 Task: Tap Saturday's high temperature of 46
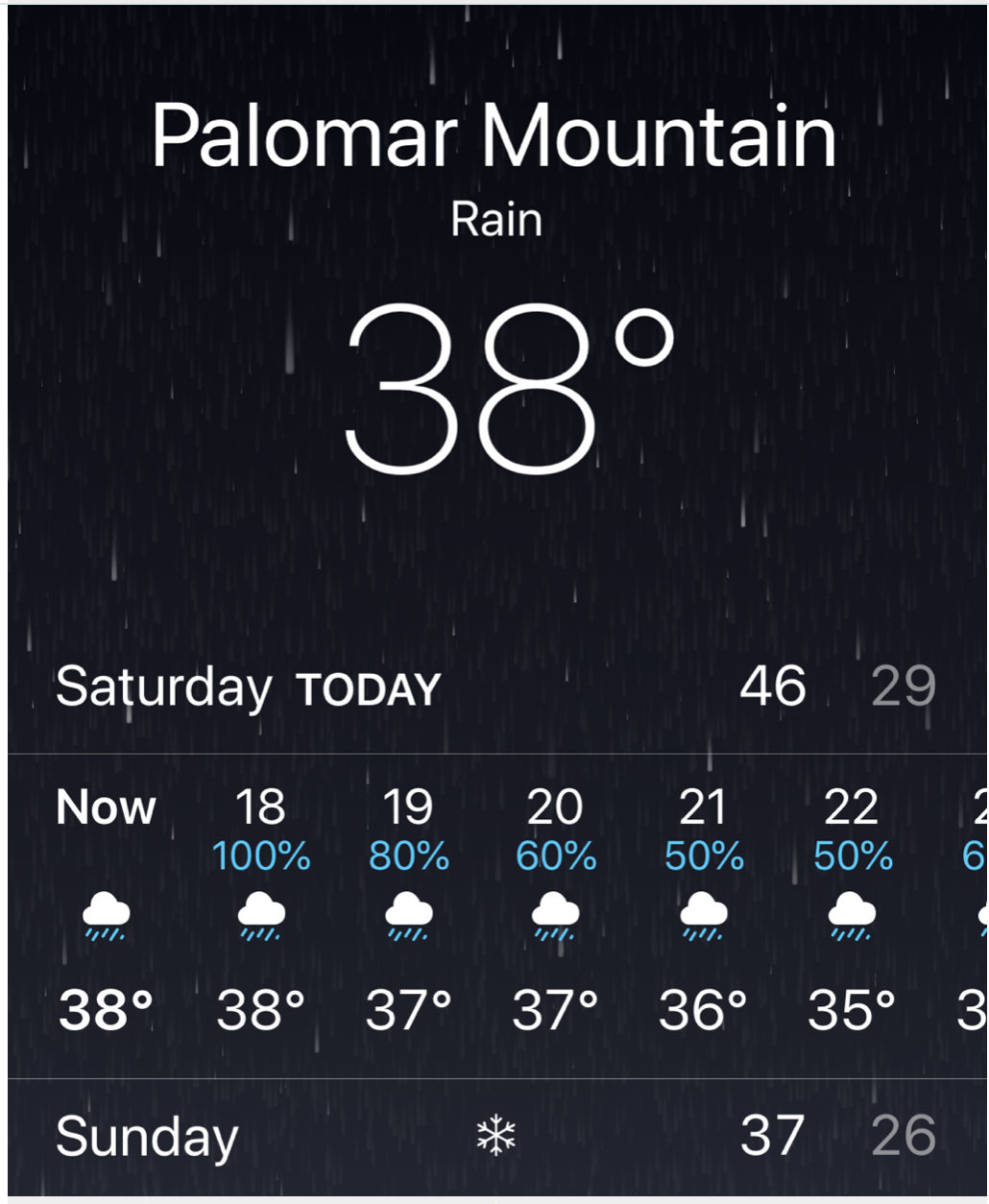click(x=775, y=686)
